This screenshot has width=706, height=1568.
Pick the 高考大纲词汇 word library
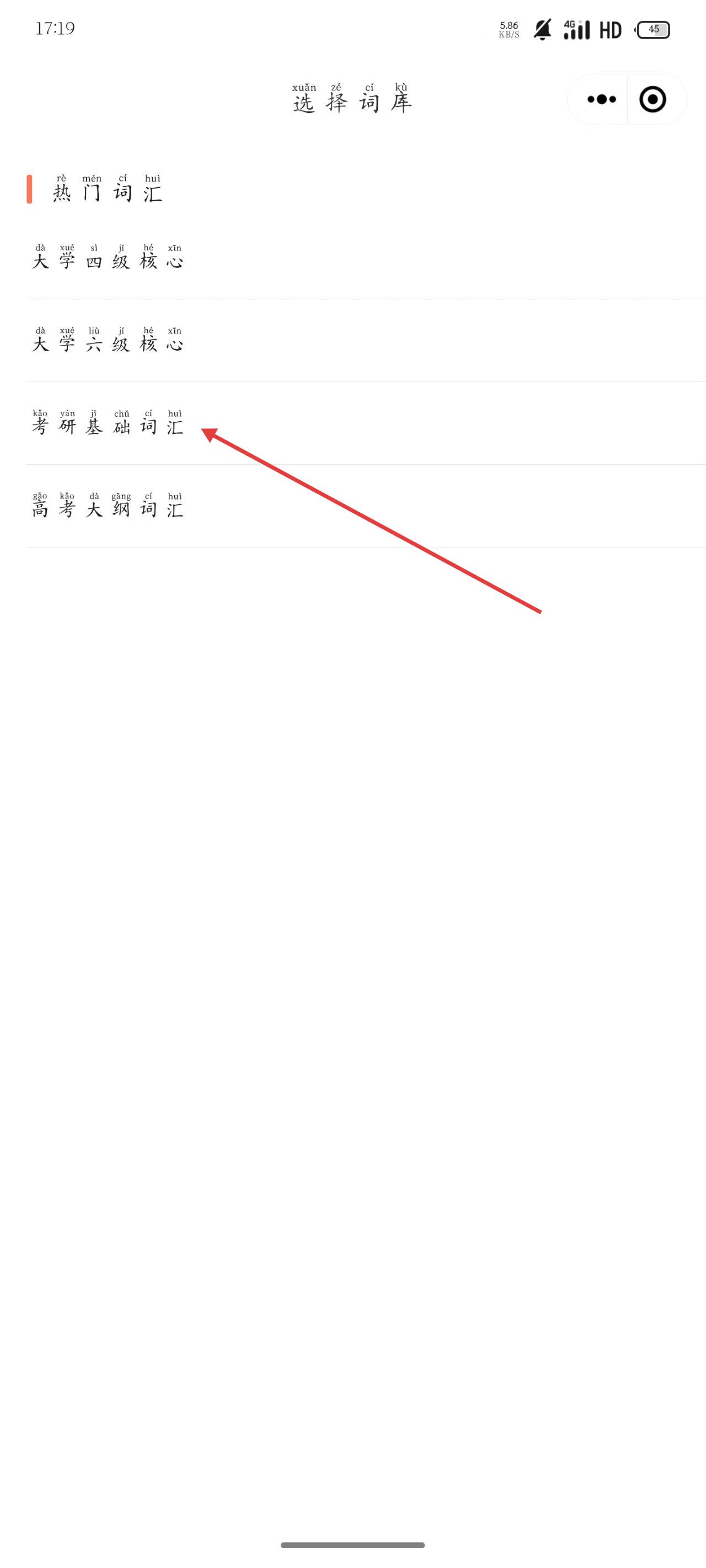(x=366, y=507)
